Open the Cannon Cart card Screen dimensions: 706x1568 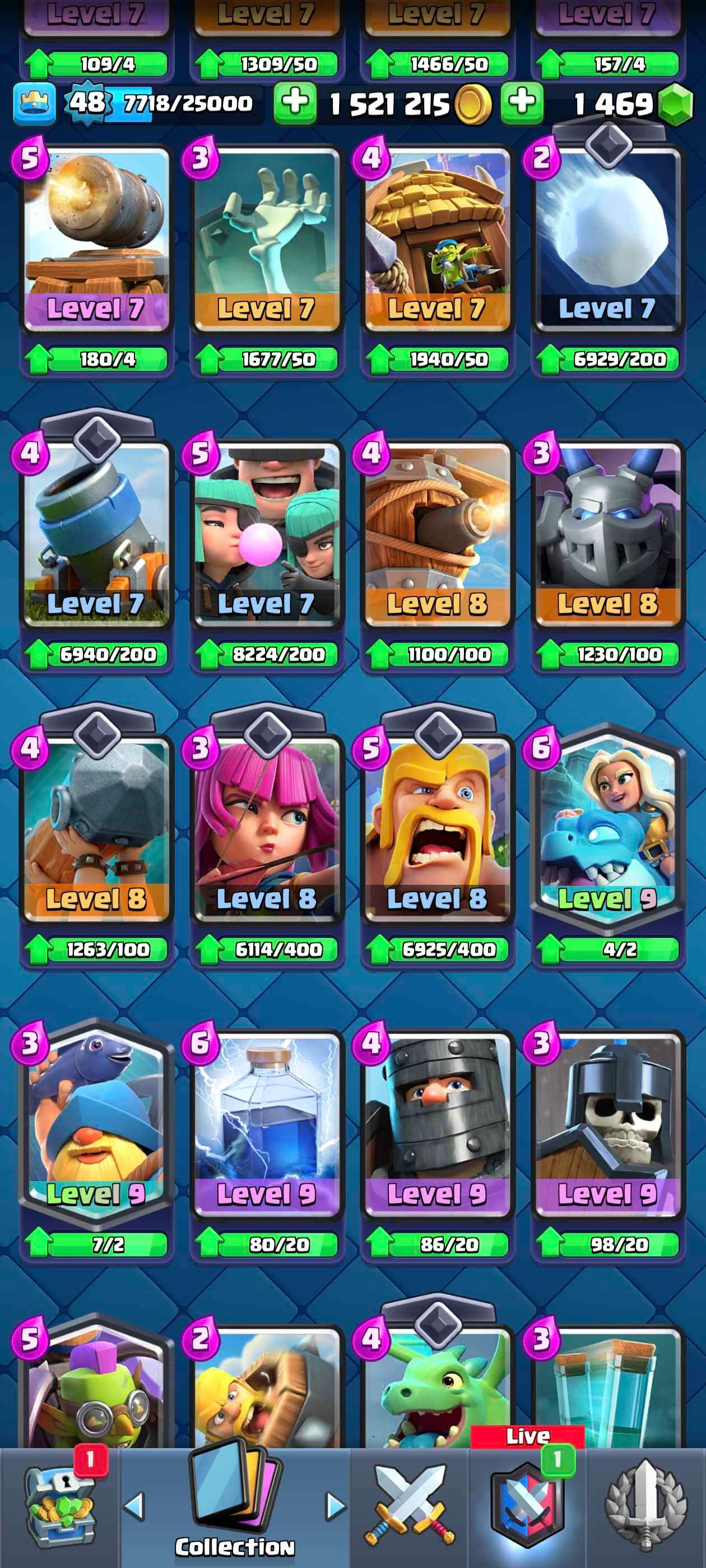pyautogui.click(x=96, y=237)
